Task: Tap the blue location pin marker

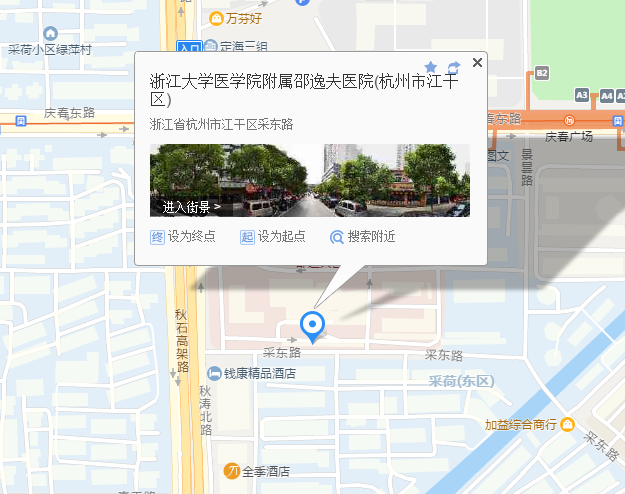Action: tap(313, 325)
